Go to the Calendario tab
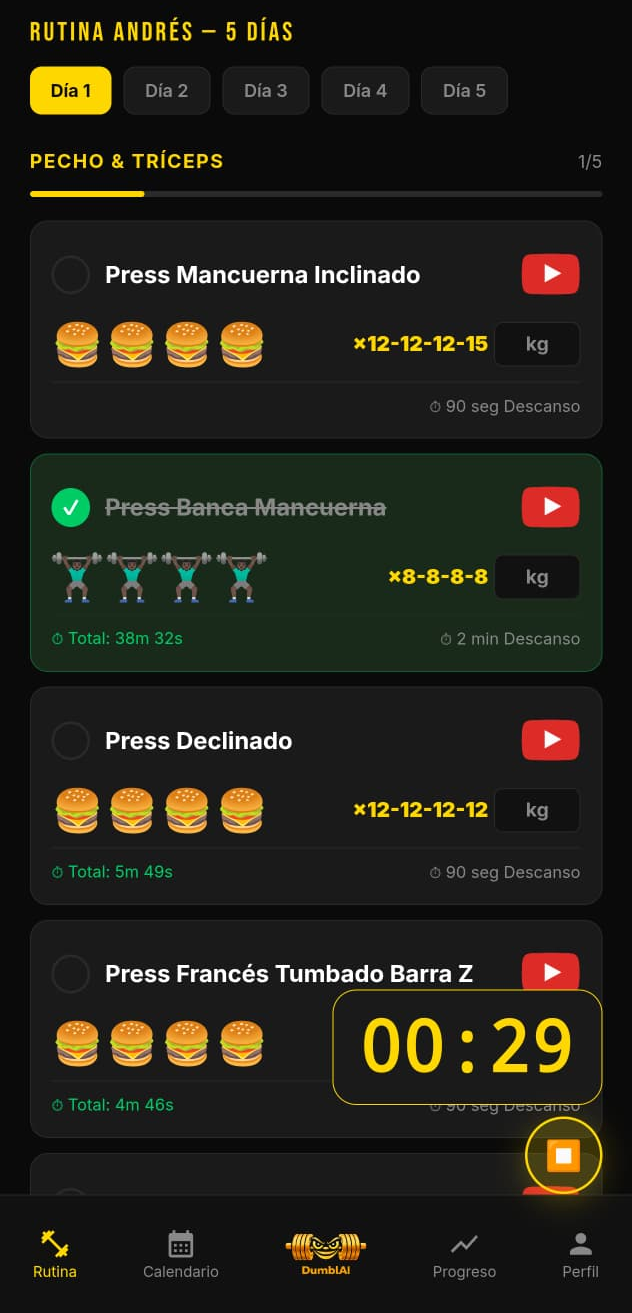The image size is (632, 1313). click(x=180, y=1254)
